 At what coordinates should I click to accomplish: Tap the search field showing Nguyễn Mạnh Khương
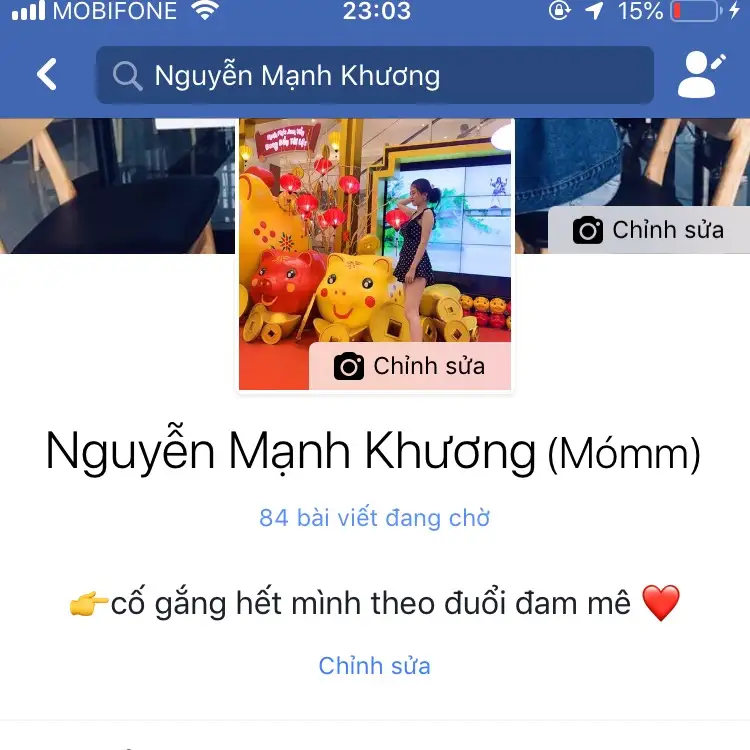coord(375,76)
